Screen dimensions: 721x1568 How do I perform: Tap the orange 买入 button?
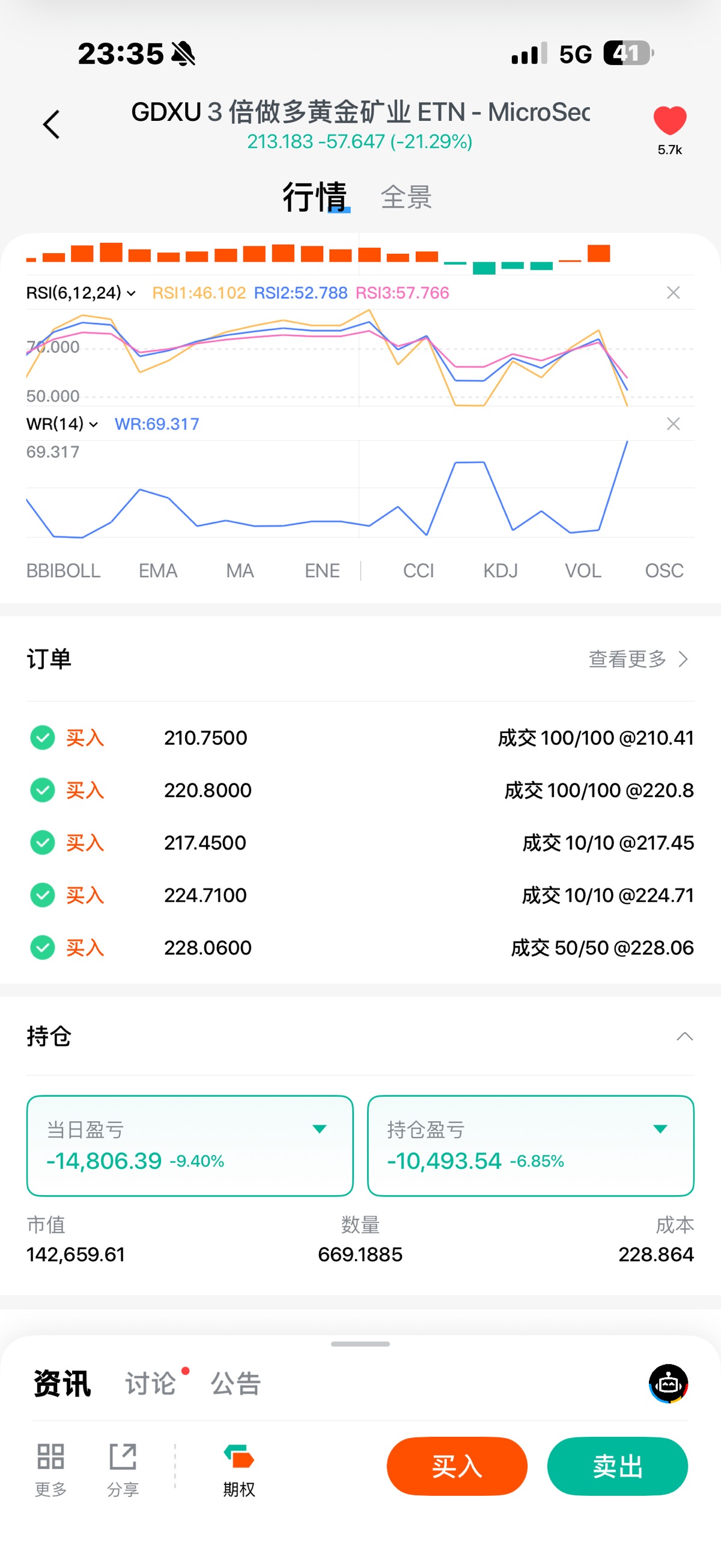pos(456,1466)
